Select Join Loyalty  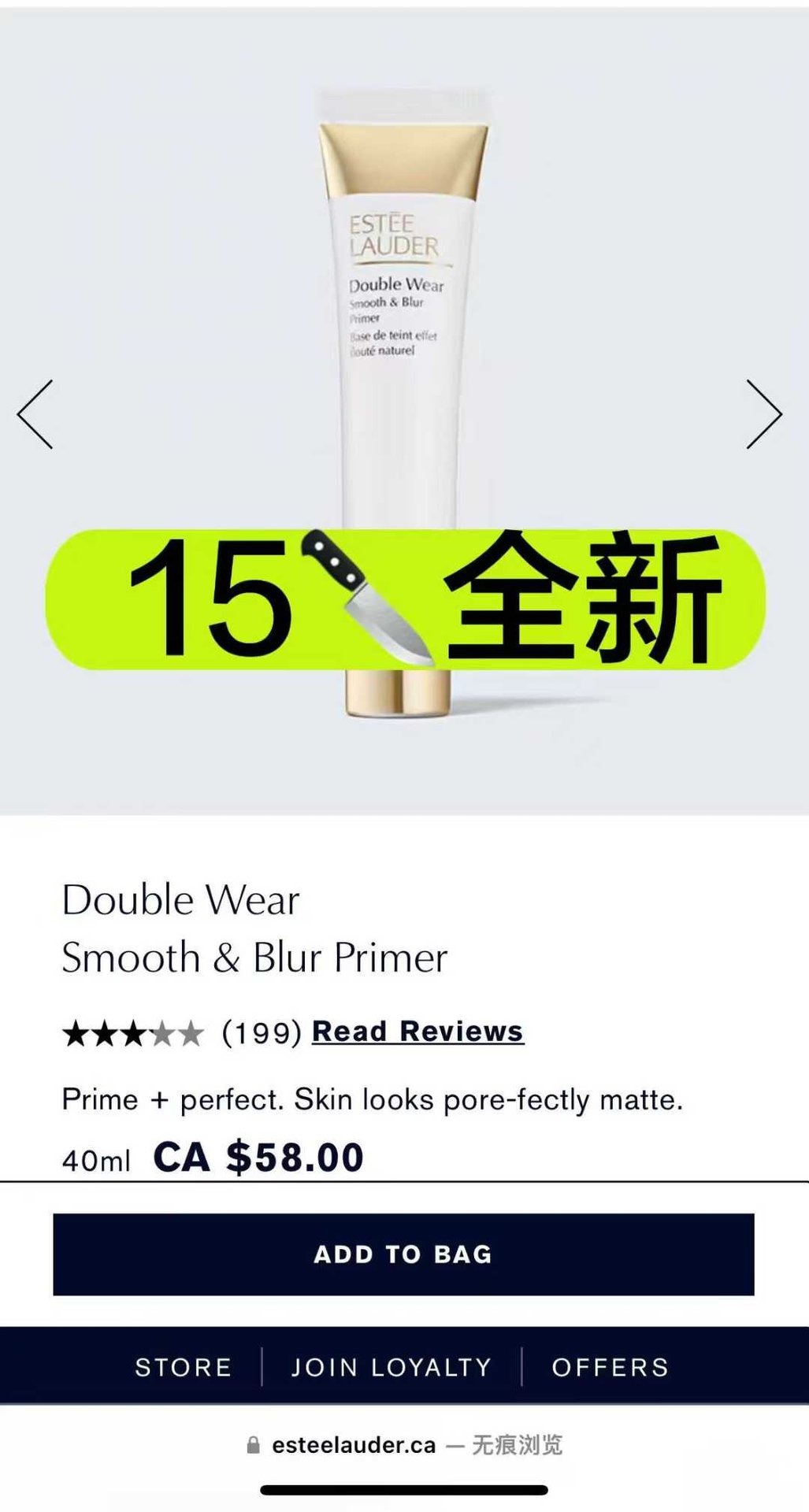tap(392, 1367)
